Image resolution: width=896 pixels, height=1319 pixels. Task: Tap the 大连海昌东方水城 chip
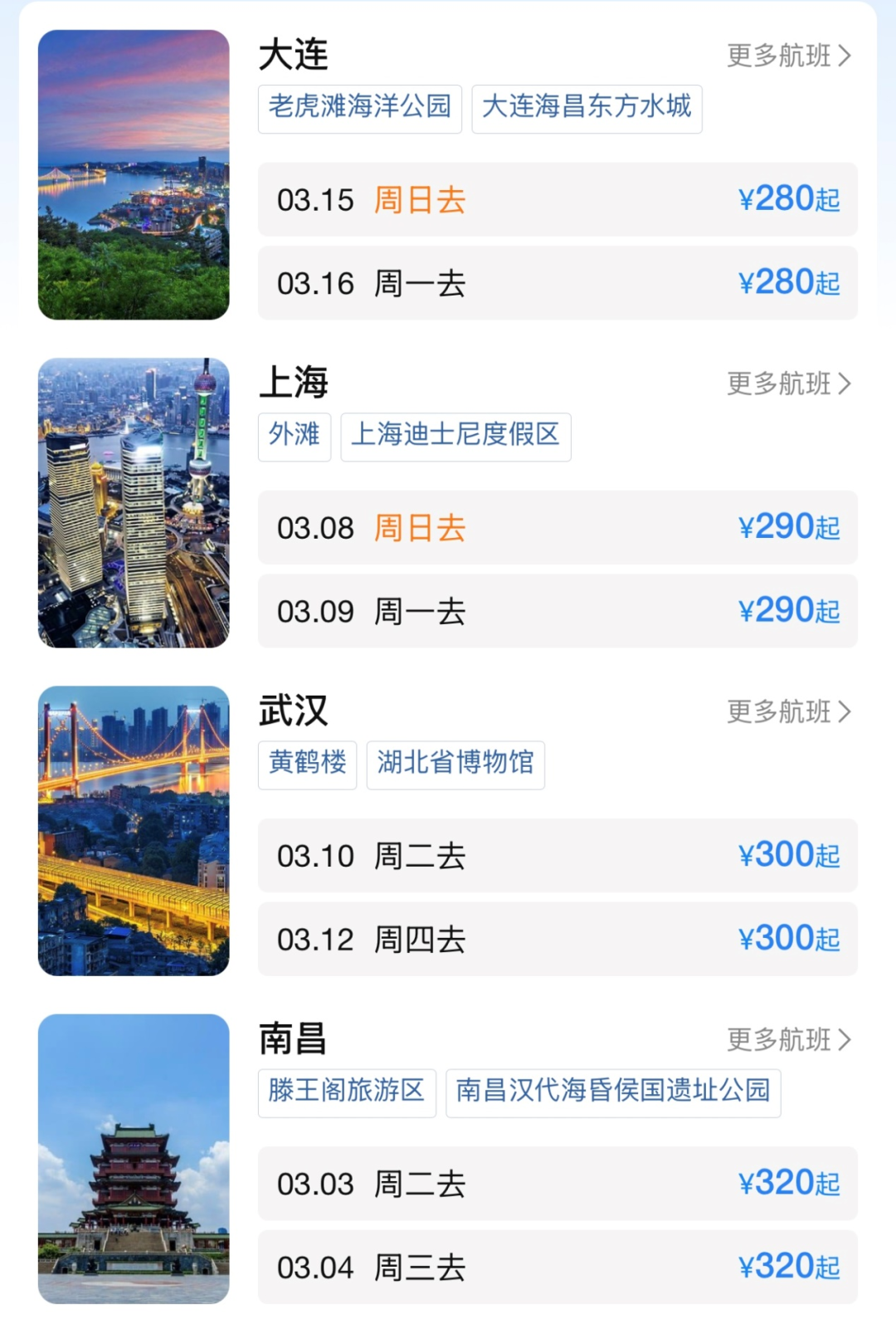tap(587, 108)
